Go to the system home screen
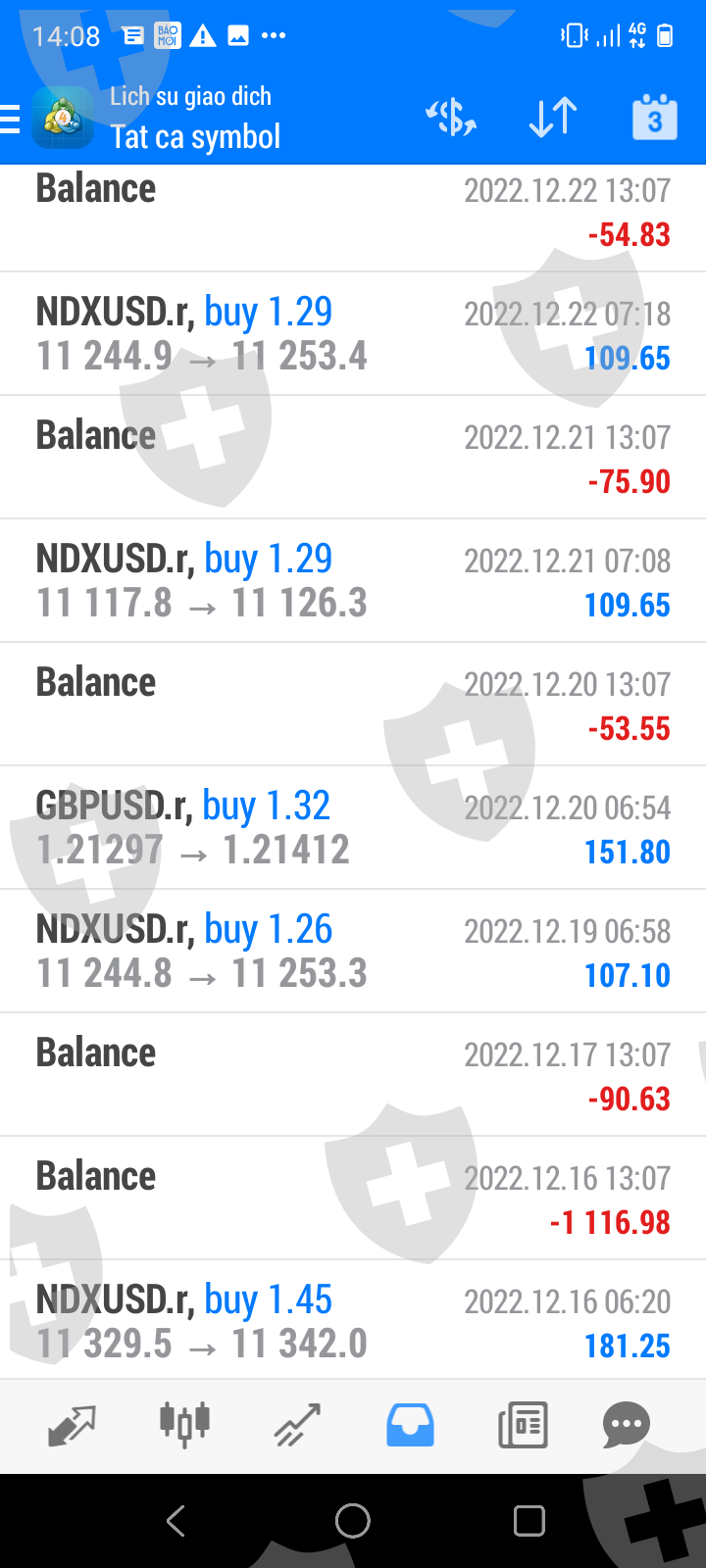Viewport: 706px width, 1568px height. pyautogui.click(x=353, y=1521)
